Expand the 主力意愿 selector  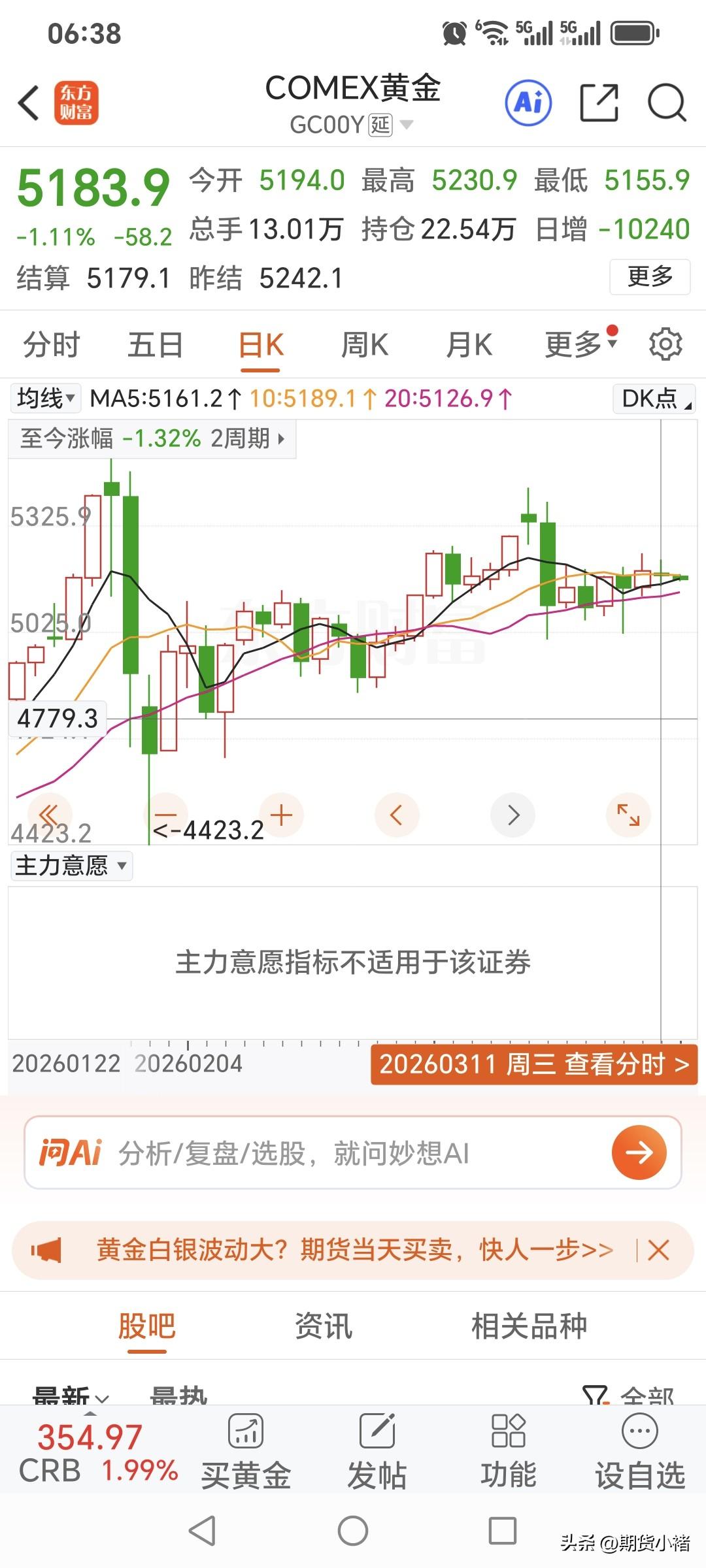(71, 866)
